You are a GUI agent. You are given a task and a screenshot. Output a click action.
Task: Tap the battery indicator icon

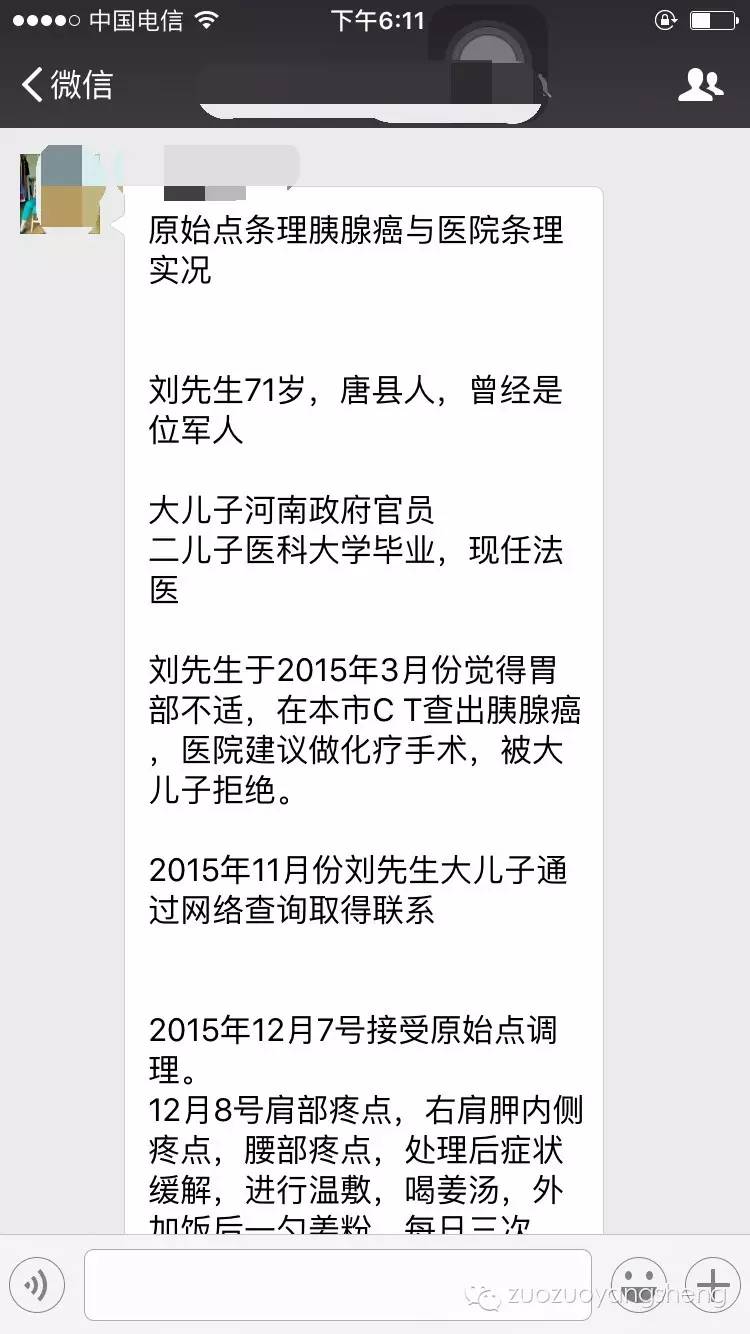[x=706, y=17]
